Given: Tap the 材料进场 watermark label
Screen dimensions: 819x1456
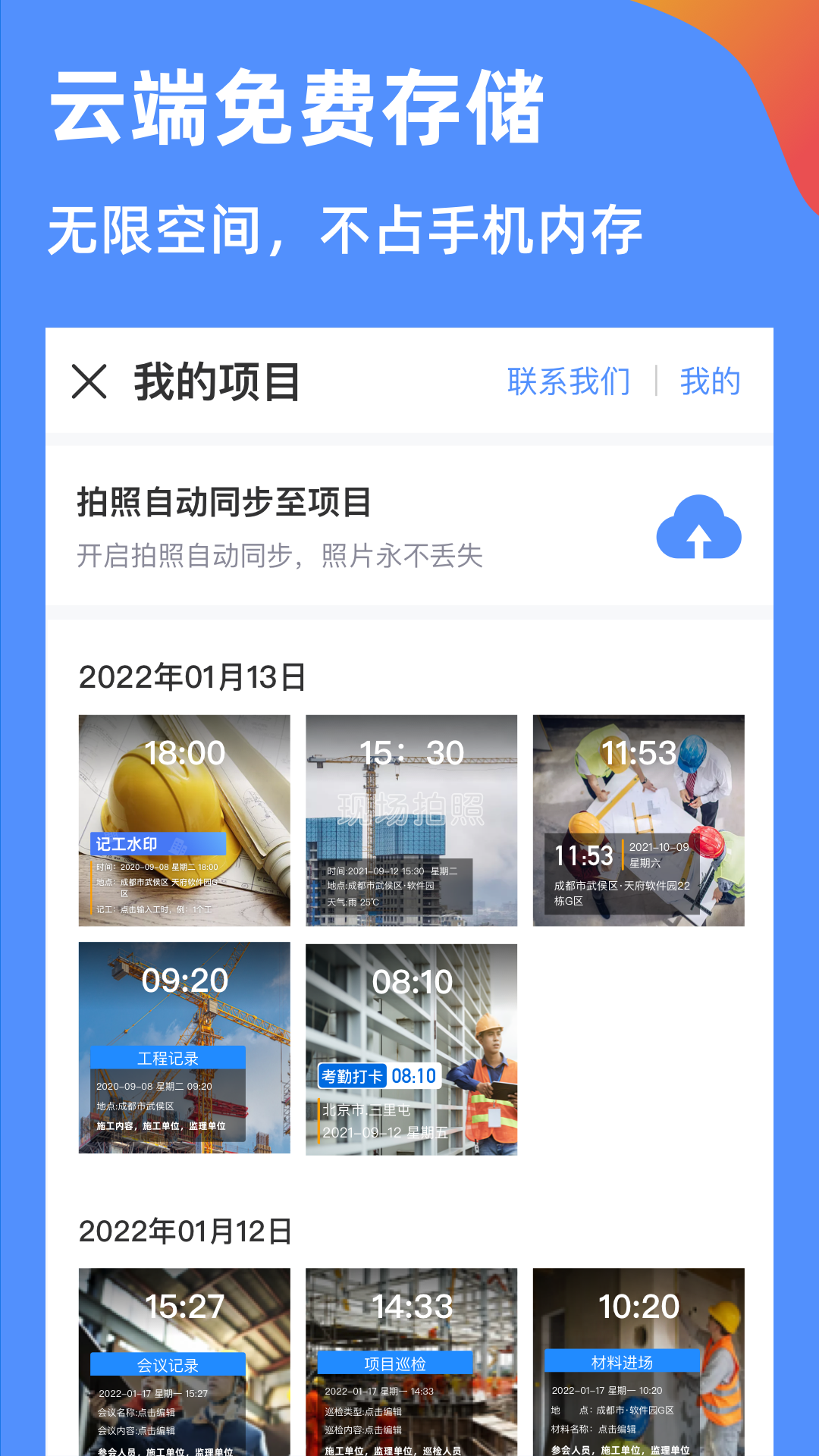Looking at the screenshot, I should coord(622,1361).
